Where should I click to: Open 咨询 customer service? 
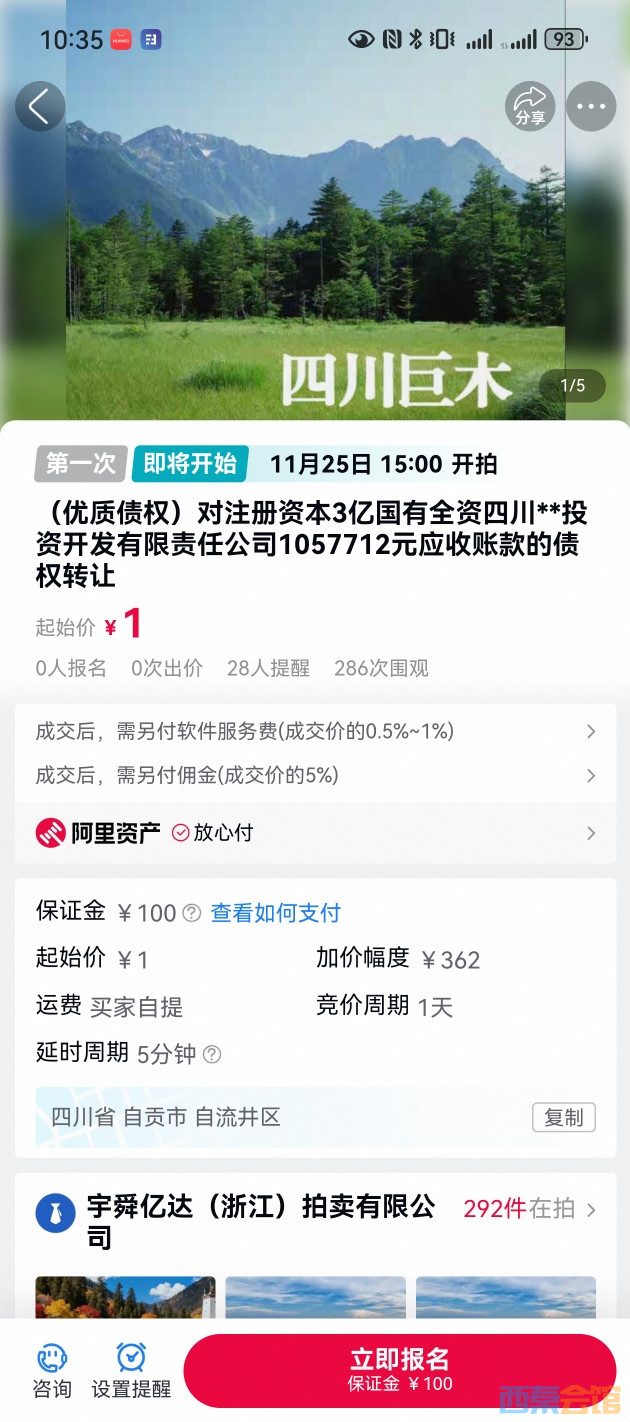(x=52, y=1371)
